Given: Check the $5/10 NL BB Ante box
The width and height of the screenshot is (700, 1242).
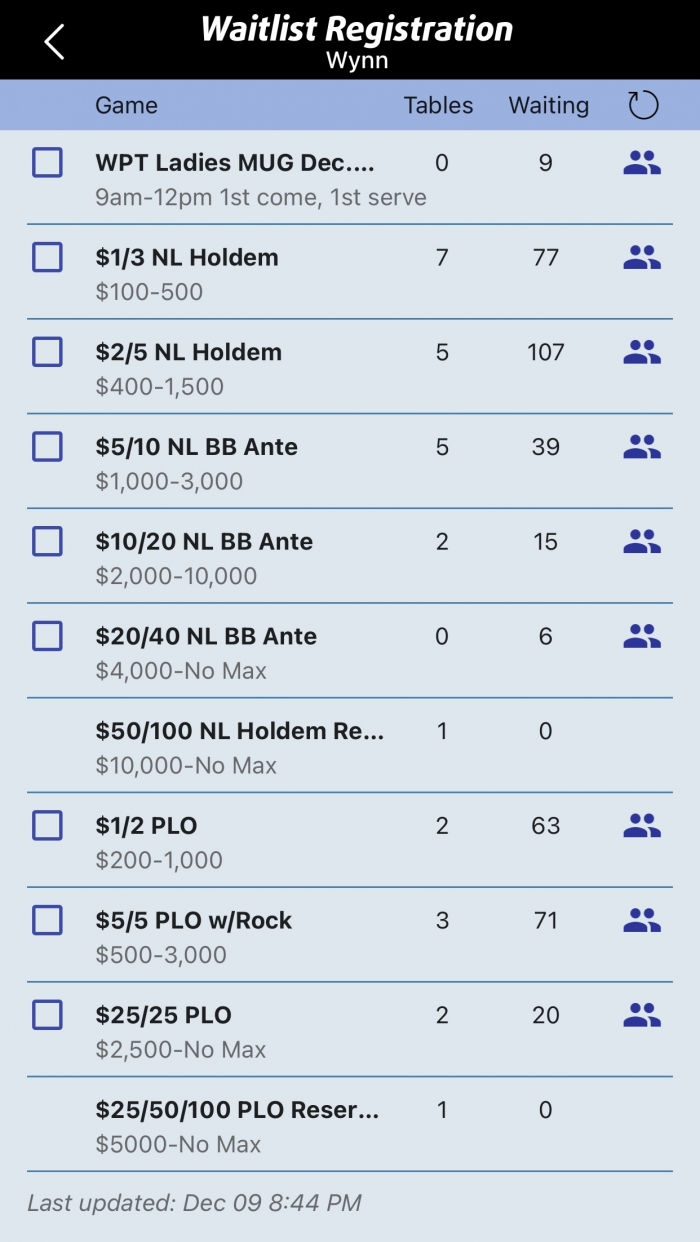Looking at the screenshot, I should click(47, 446).
